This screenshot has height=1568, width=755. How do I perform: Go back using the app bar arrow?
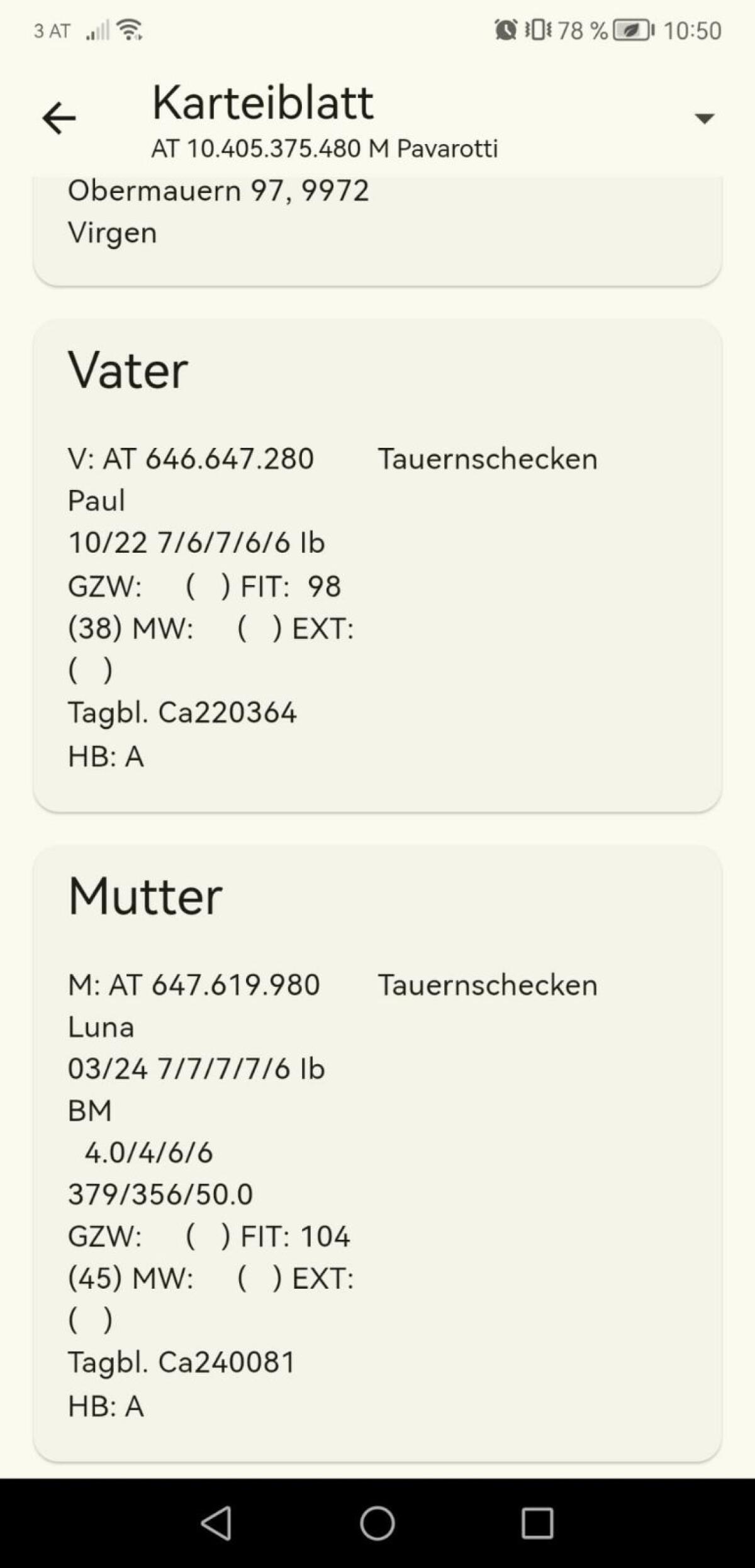59,118
